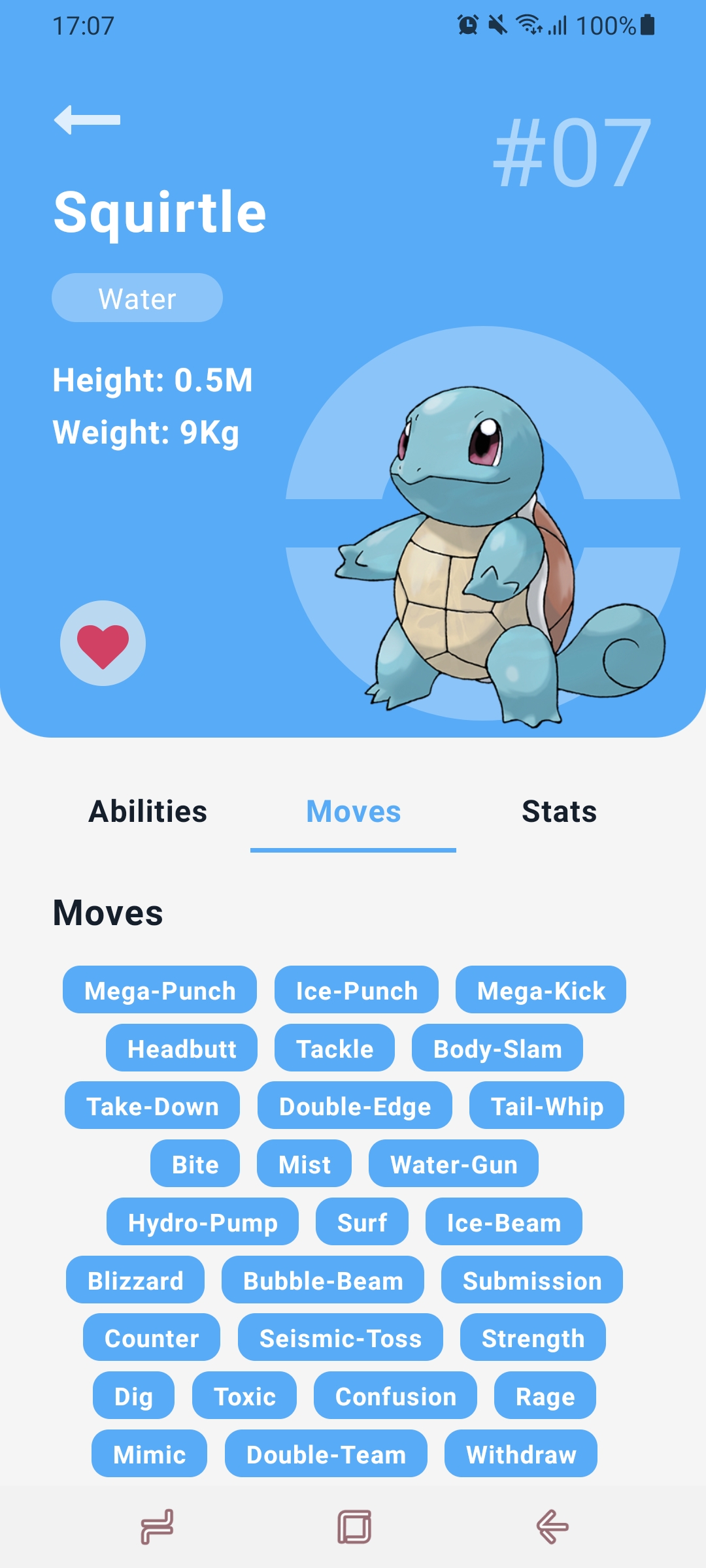Choose the Confusion move chip
The image size is (706, 1568).
[395, 1396]
